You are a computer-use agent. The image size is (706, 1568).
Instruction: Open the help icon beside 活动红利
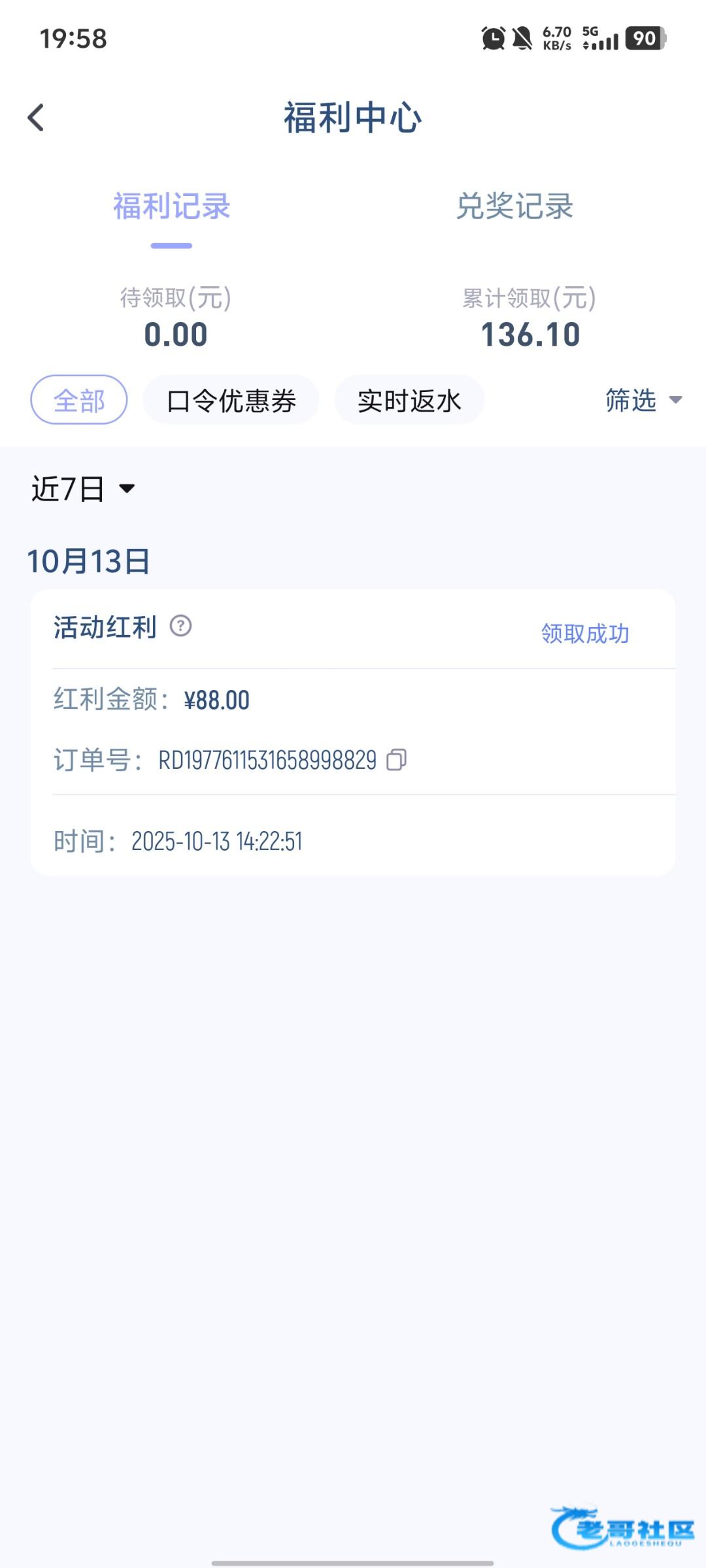point(180,626)
